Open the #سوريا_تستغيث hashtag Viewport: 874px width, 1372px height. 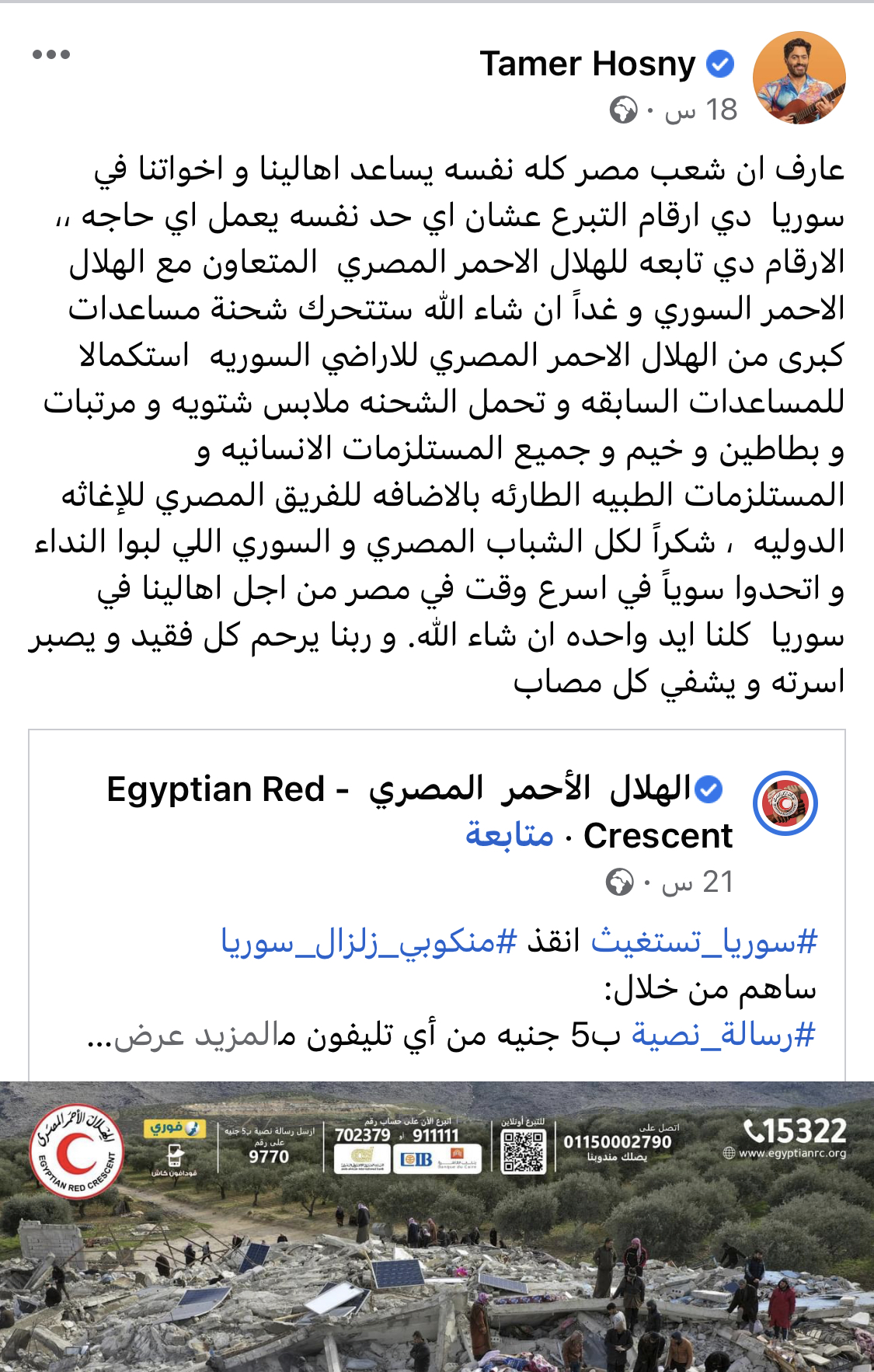(x=704, y=942)
